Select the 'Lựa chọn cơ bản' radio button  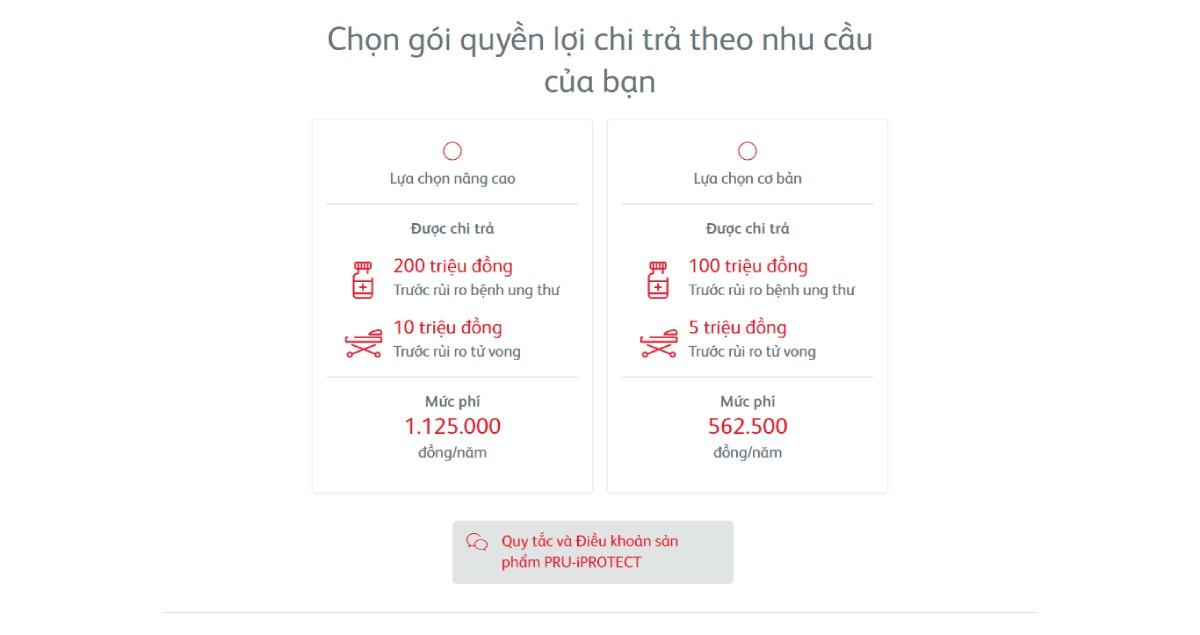747,151
